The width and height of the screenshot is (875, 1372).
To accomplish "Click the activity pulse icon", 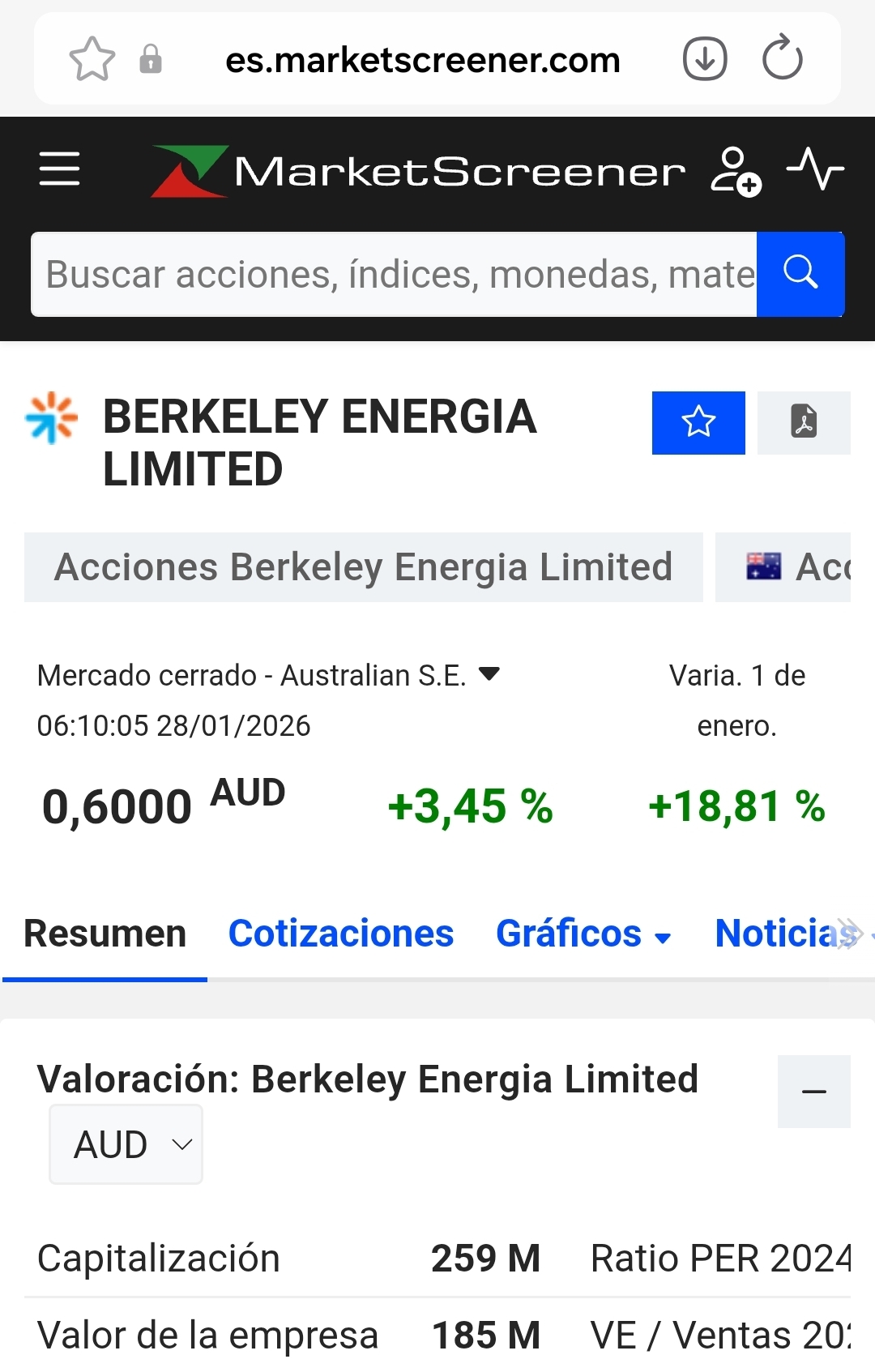I will click(x=816, y=169).
